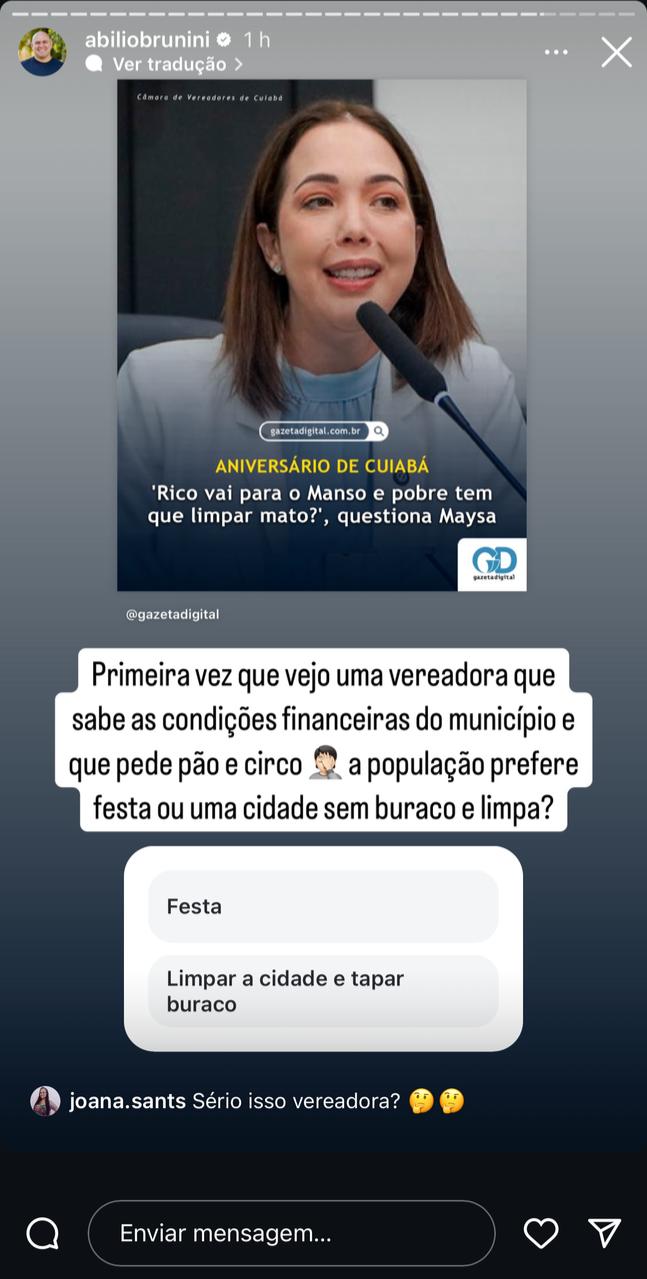Screen dimensions: 647x1279
Task: Tap the abiliobrunini username
Action: pyautogui.click(x=147, y=40)
